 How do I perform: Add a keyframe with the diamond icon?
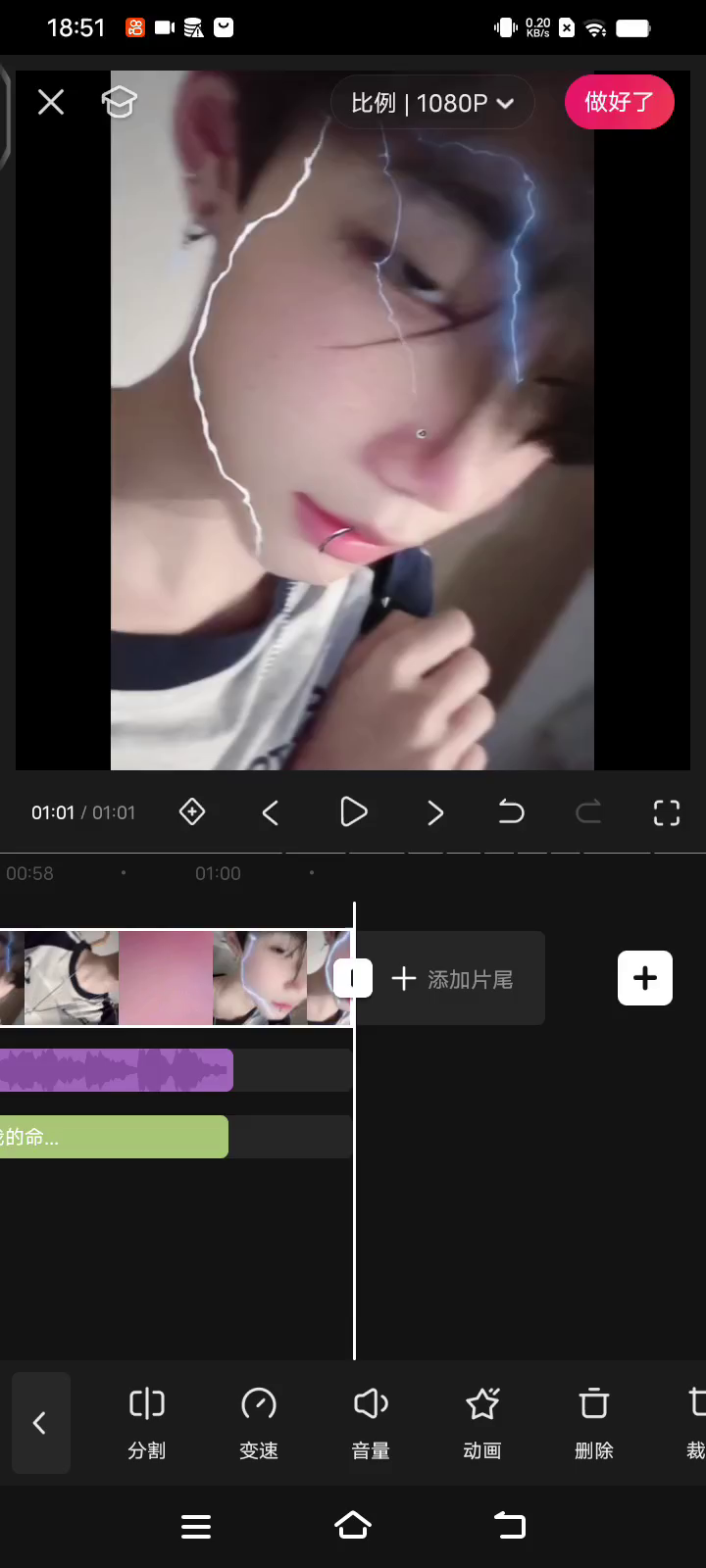(x=192, y=811)
